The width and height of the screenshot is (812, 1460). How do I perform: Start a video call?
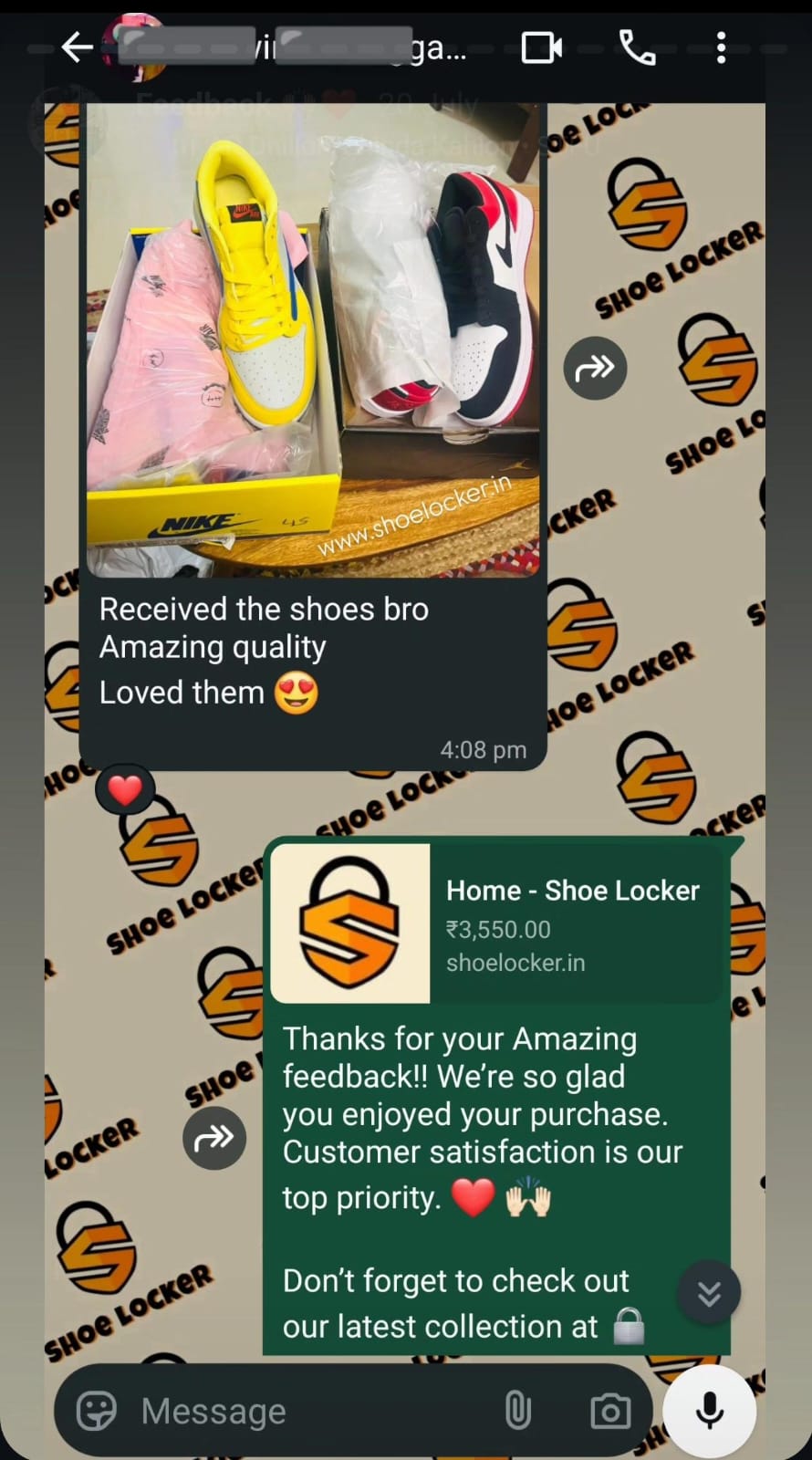[x=541, y=47]
